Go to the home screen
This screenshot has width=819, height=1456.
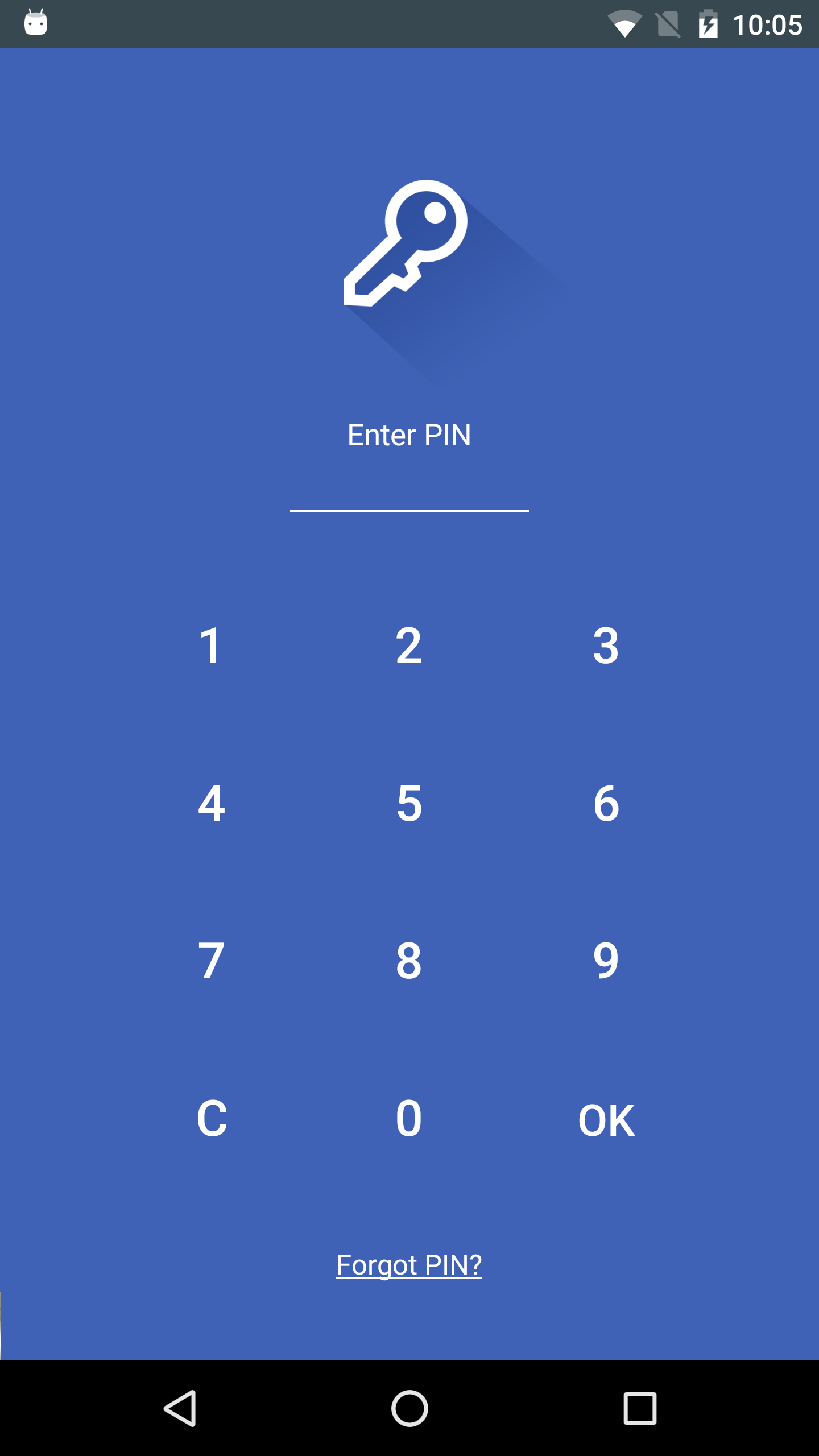(409, 1408)
